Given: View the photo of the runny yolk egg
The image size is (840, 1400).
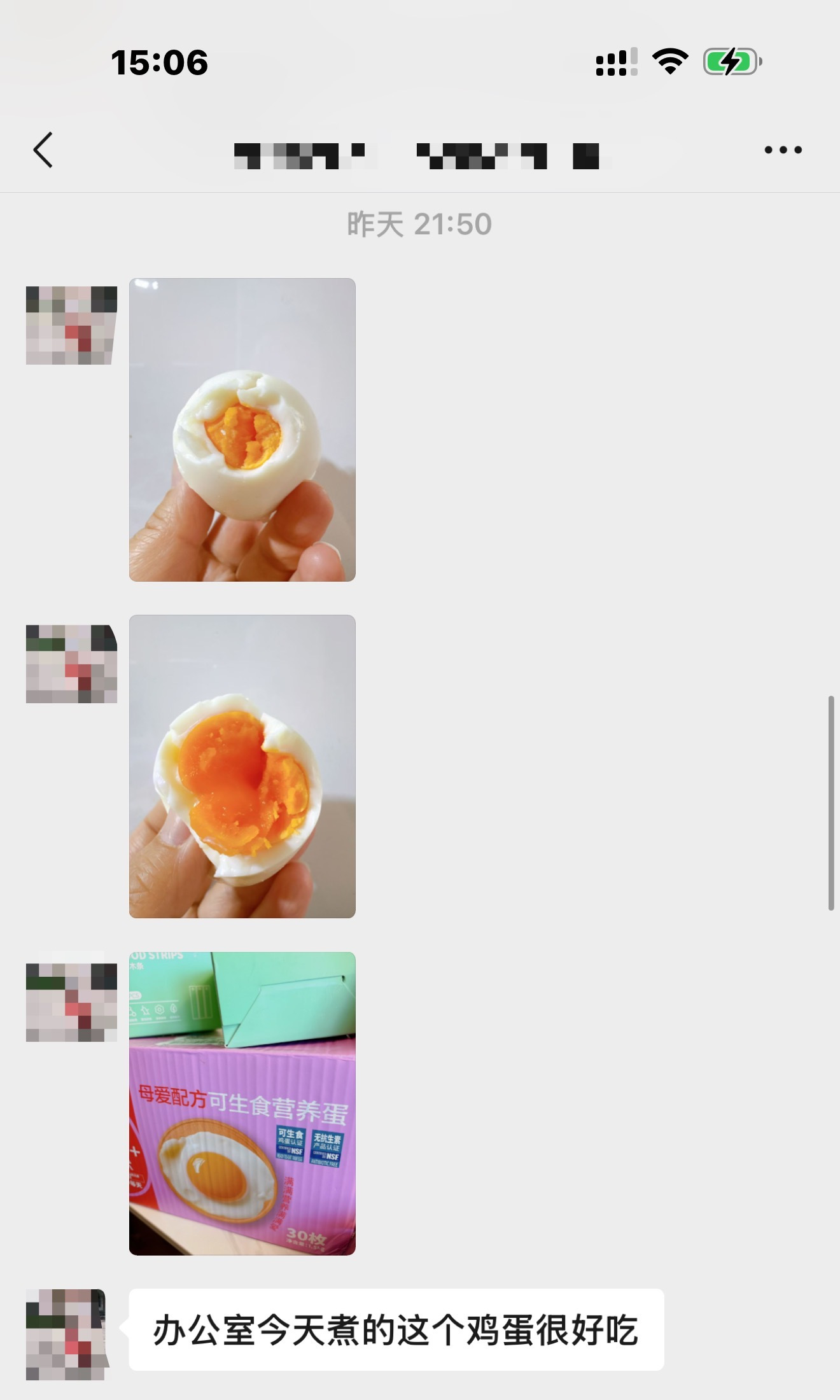Looking at the screenshot, I should 242,766.
